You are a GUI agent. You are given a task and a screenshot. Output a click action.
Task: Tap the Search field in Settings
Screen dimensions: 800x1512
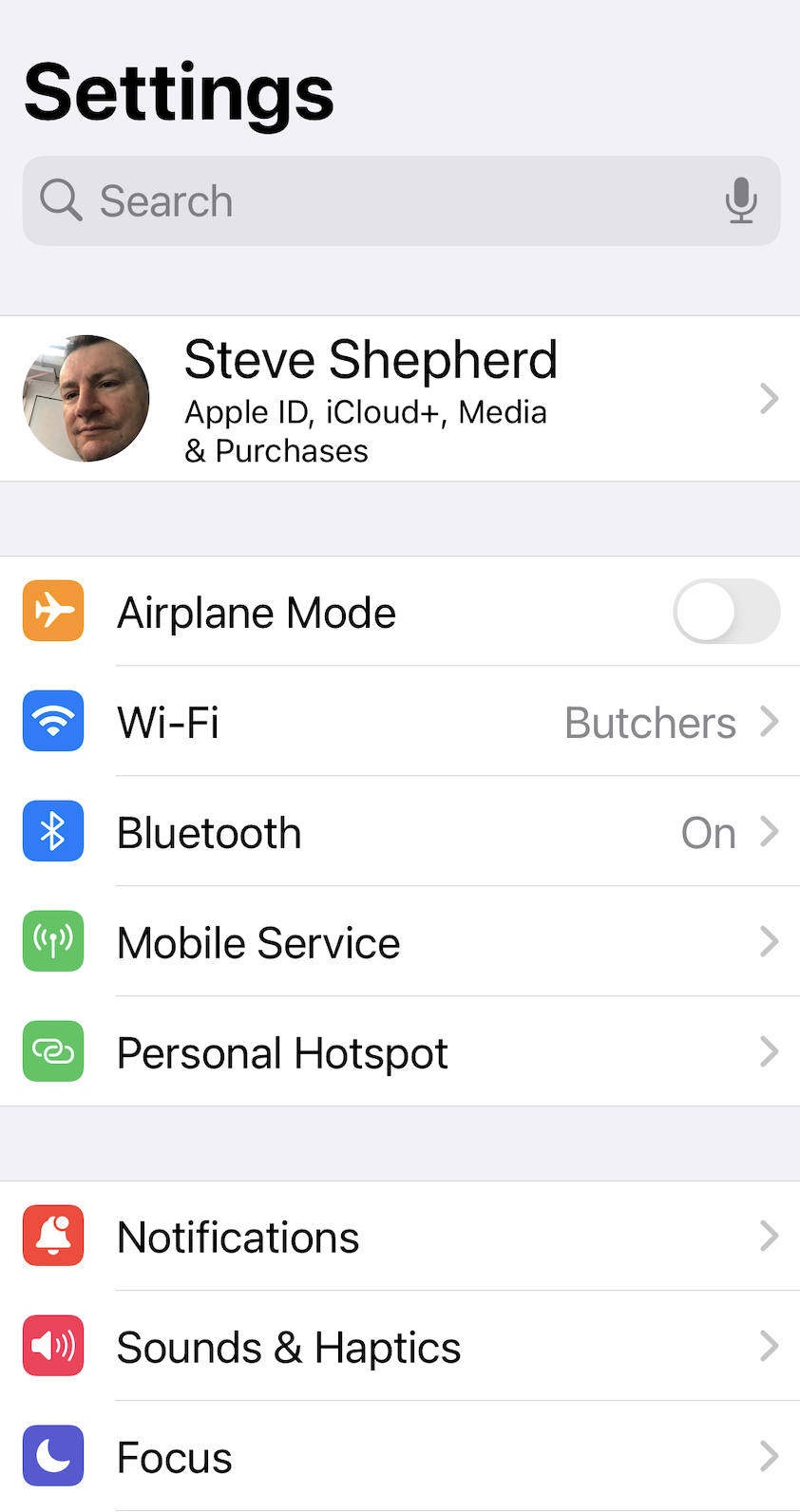[x=380, y=201]
